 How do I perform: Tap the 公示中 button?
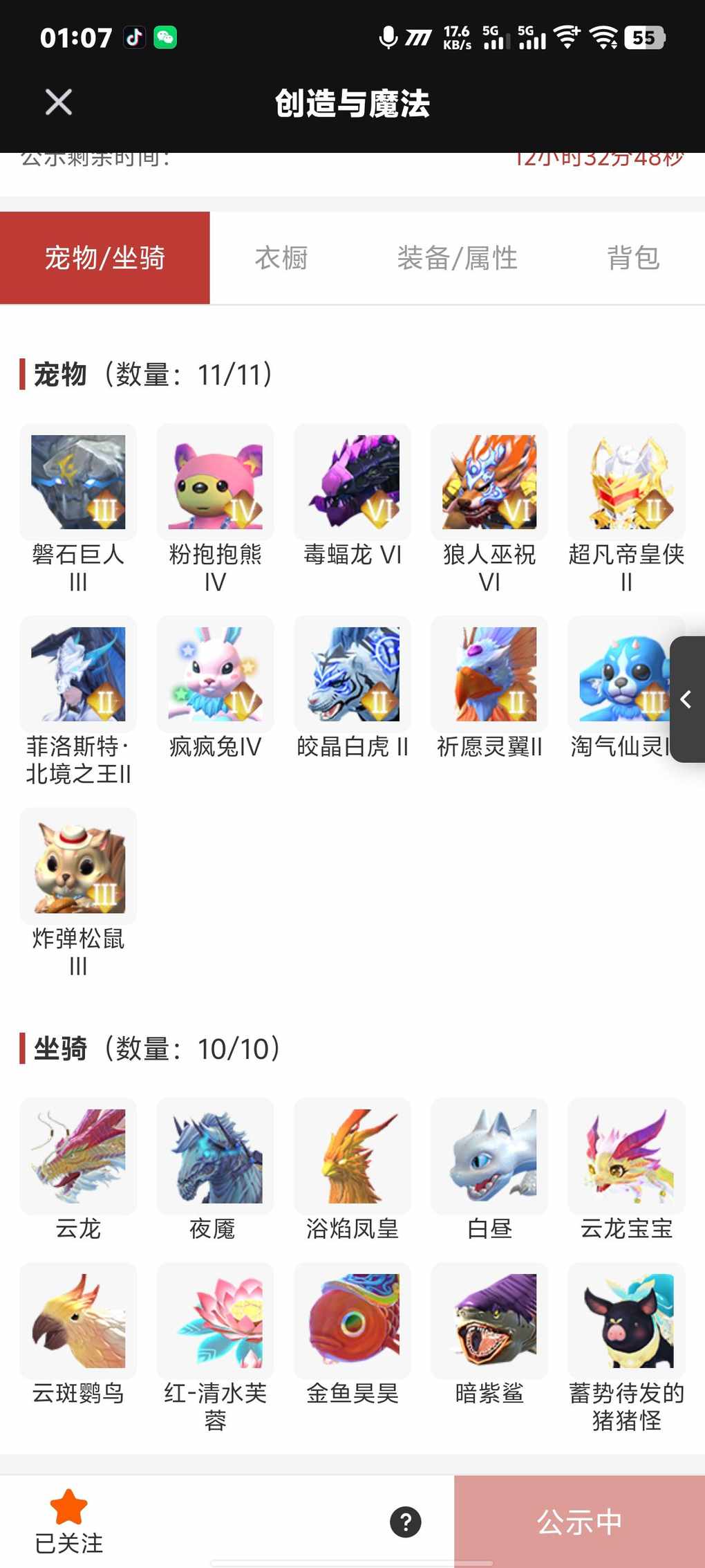(x=579, y=1522)
